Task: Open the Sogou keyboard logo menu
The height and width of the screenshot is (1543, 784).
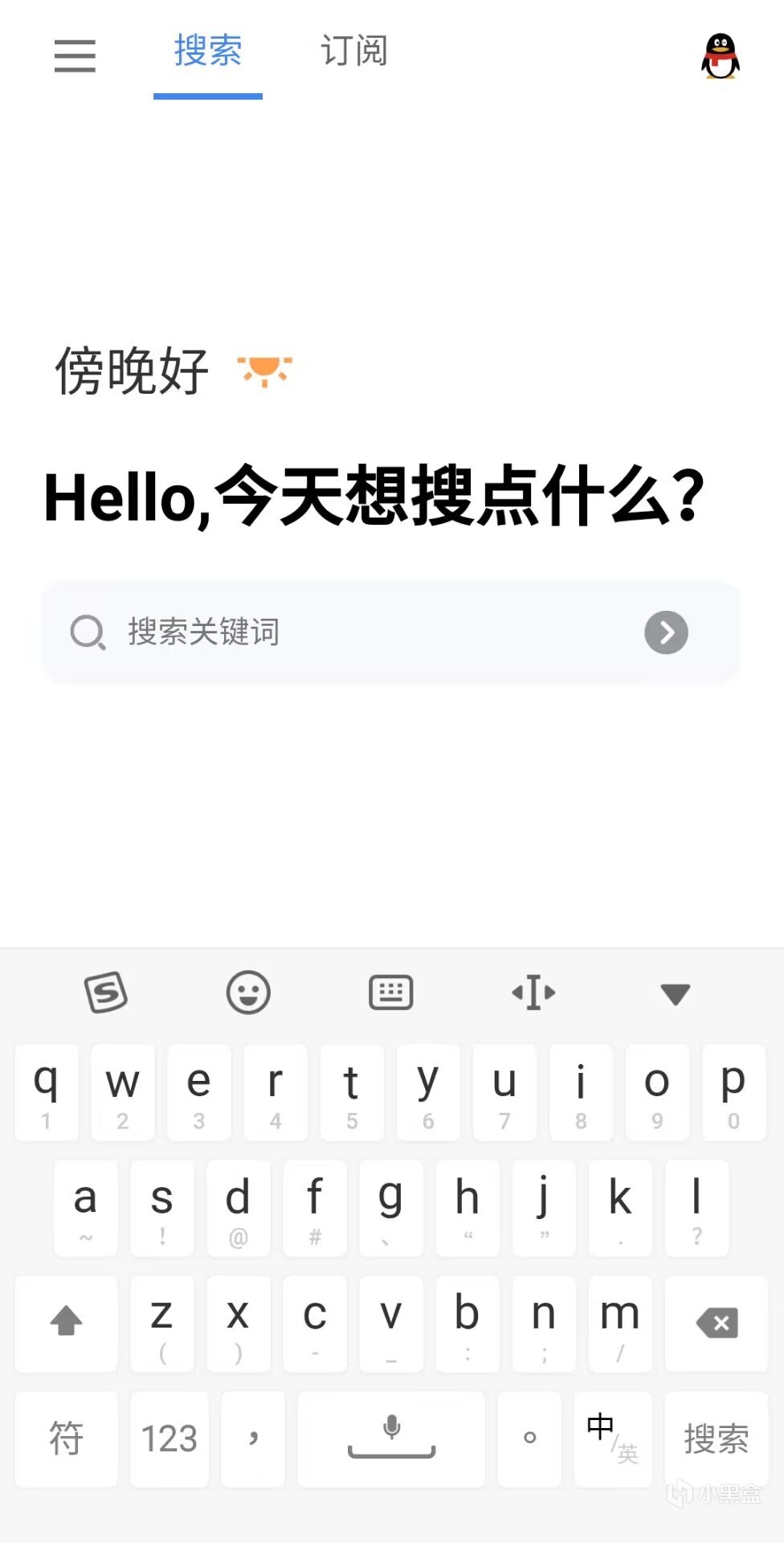Action: click(106, 993)
